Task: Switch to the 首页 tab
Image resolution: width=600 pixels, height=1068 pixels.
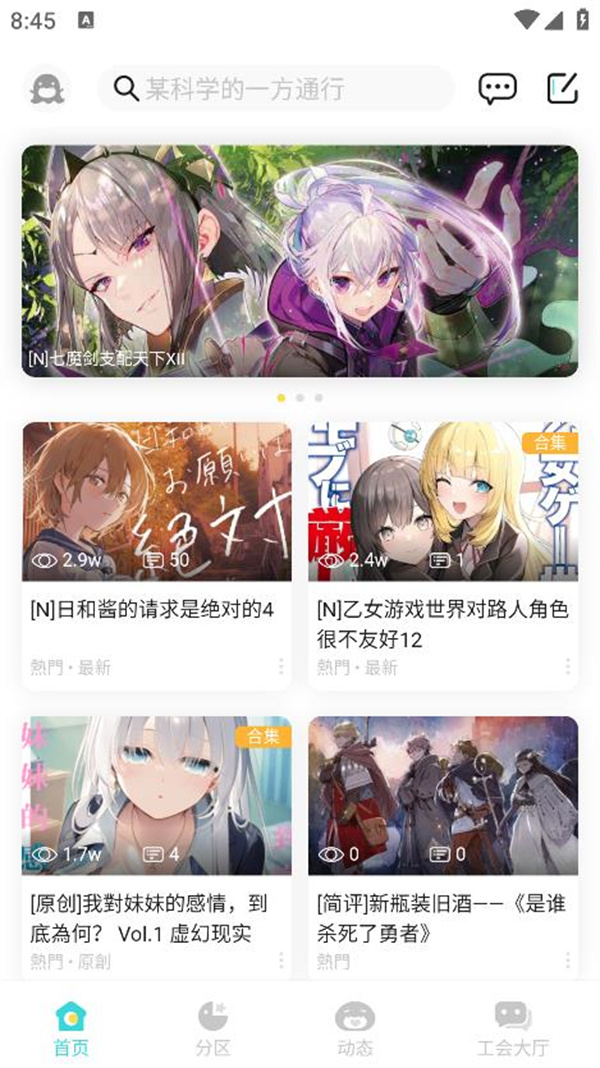Action: click(71, 1030)
